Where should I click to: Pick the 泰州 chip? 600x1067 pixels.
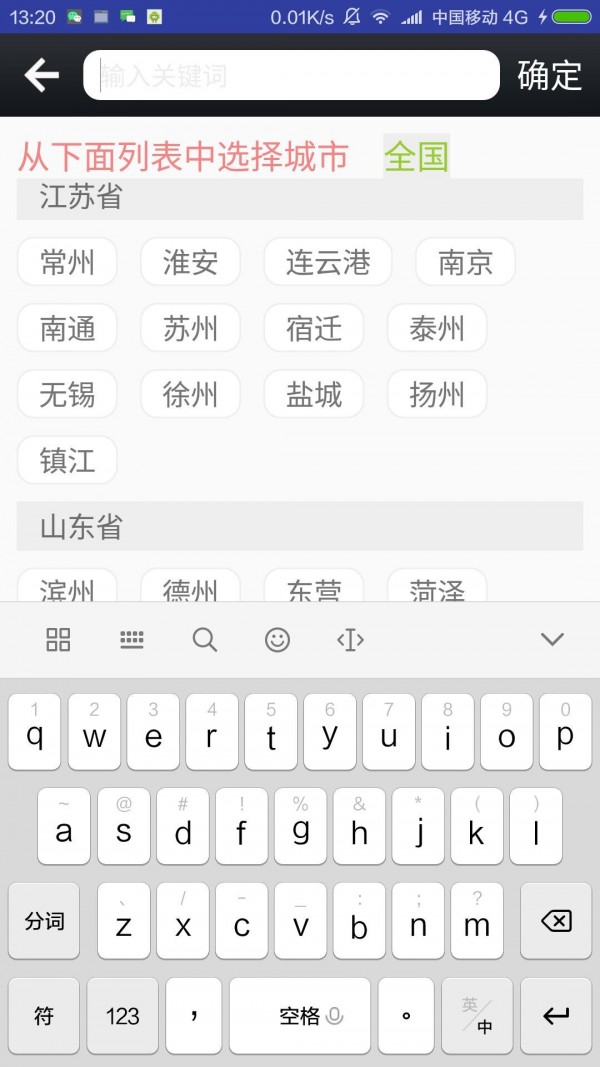tap(436, 328)
